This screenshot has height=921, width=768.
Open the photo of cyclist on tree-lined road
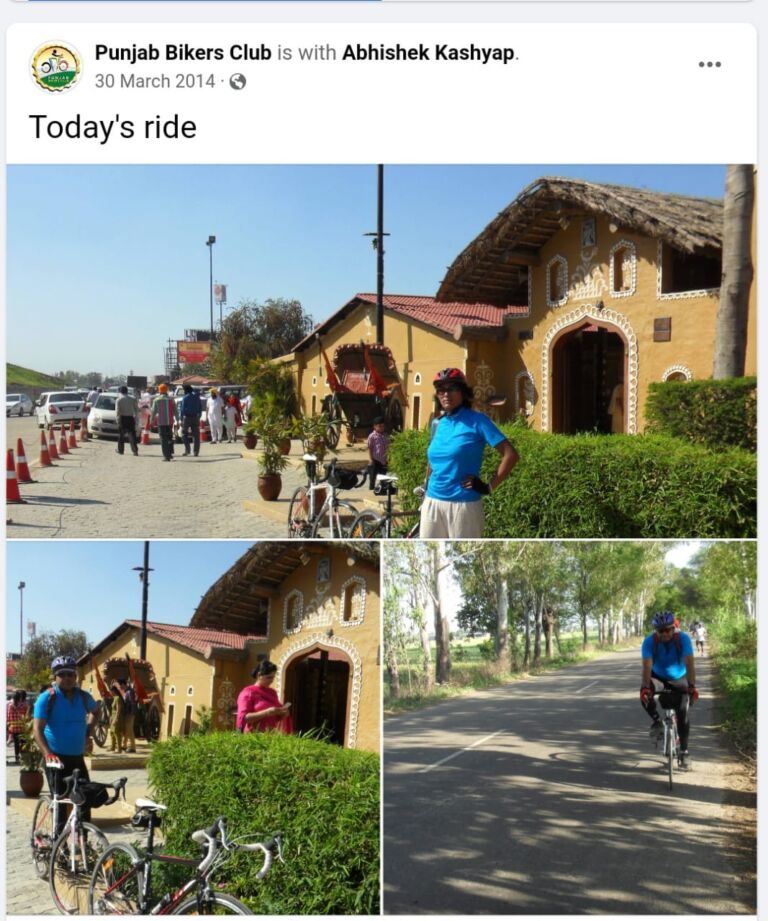point(569,727)
